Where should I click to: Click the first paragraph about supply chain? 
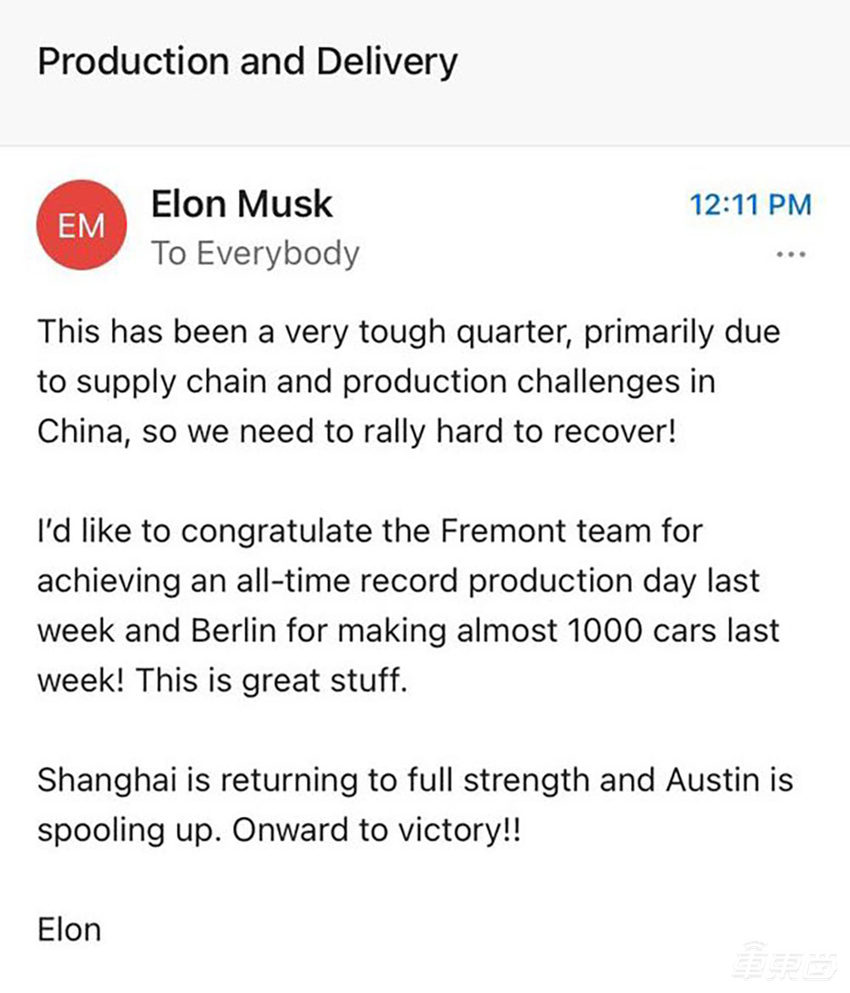tap(410, 381)
